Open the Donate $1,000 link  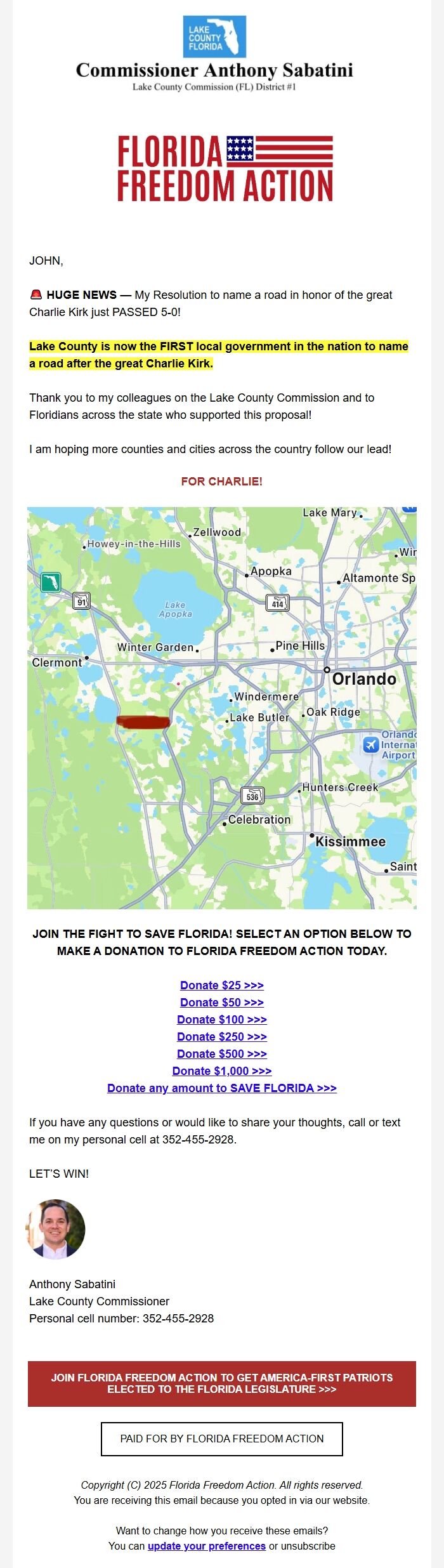(x=221, y=1071)
